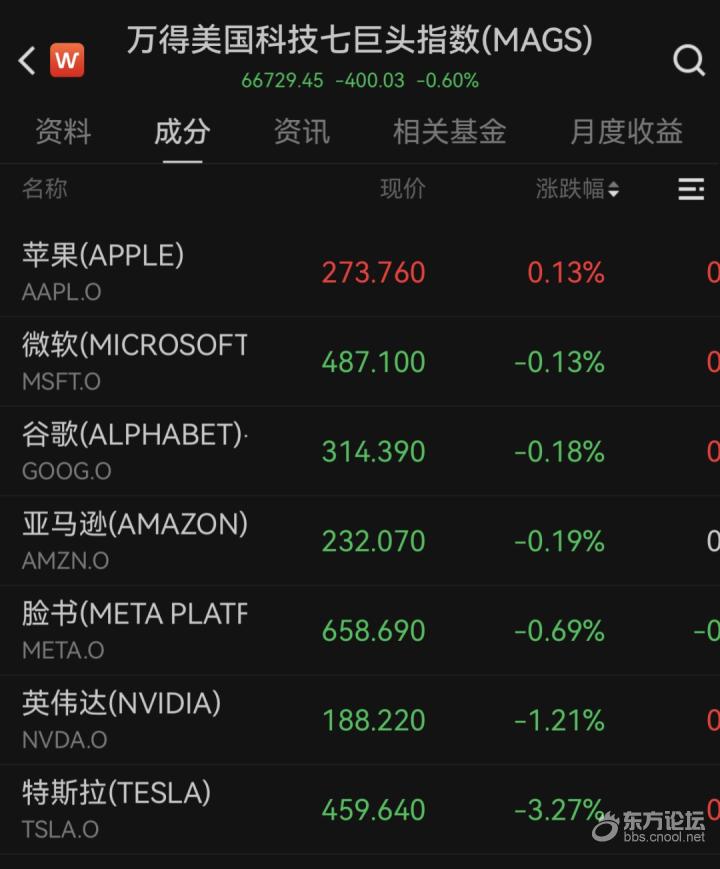The width and height of the screenshot is (720, 869).
Task: Switch to the 月度收益 tab
Action: coord(626,132)
